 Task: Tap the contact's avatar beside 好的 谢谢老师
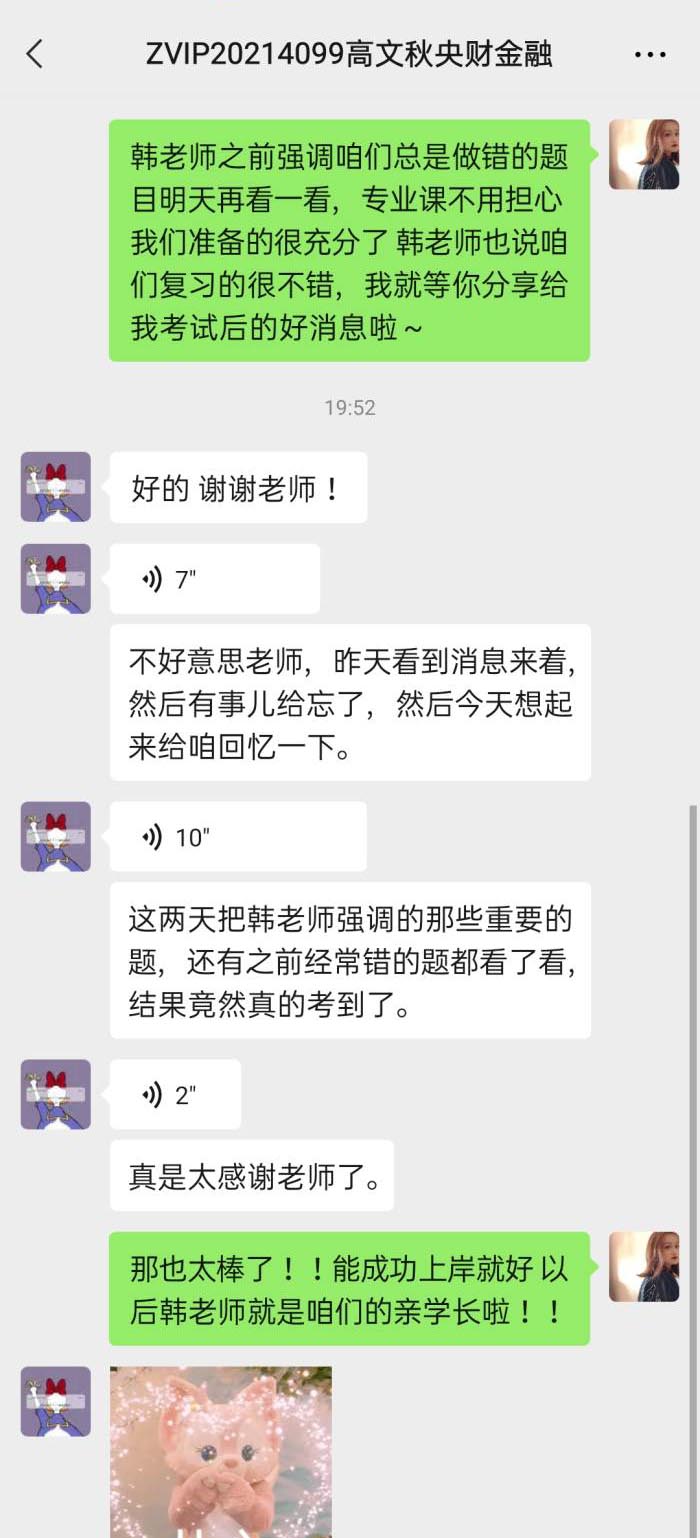click(56, 487)
